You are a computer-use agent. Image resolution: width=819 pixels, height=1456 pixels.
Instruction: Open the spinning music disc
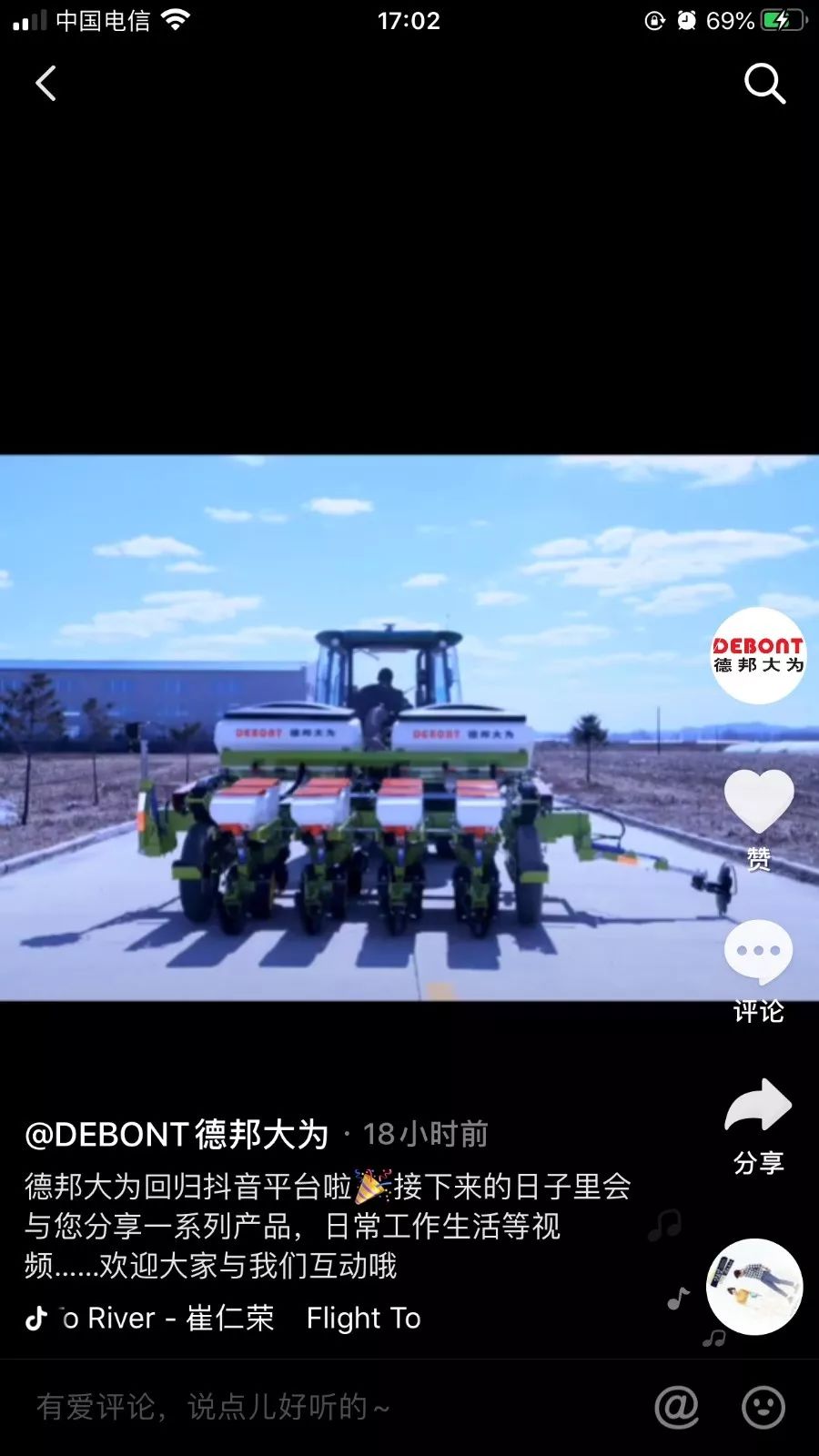coord(754,1287)
